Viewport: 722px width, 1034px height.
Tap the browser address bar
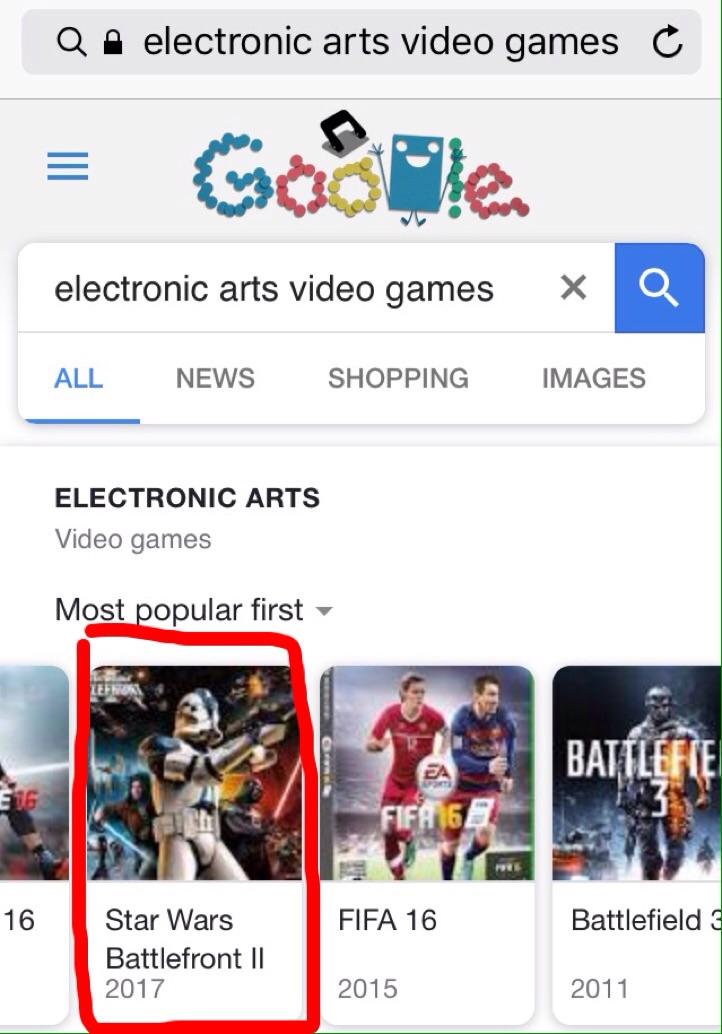pos(380,42)
